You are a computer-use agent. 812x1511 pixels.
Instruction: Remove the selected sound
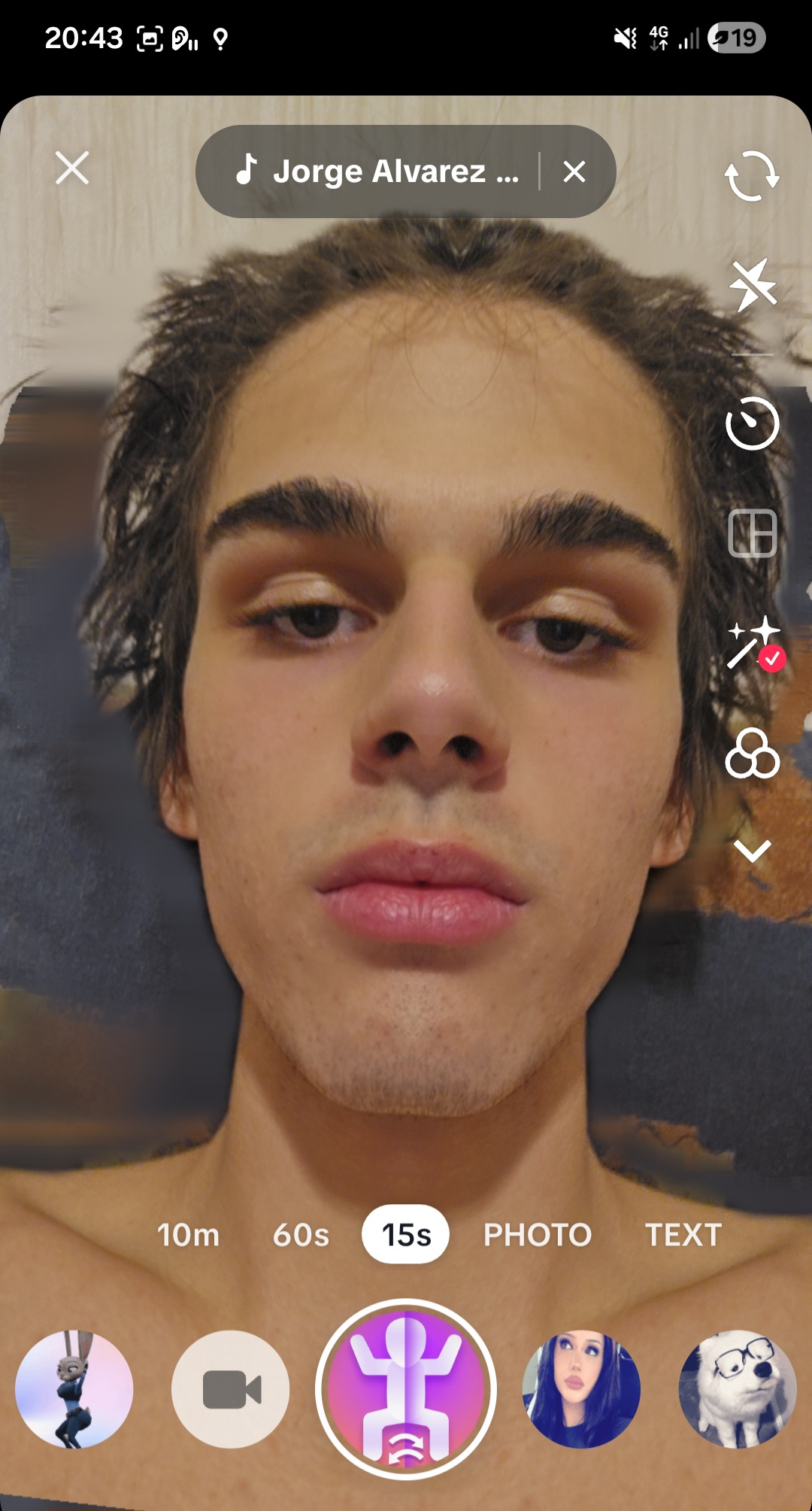[x=574, y=172]
